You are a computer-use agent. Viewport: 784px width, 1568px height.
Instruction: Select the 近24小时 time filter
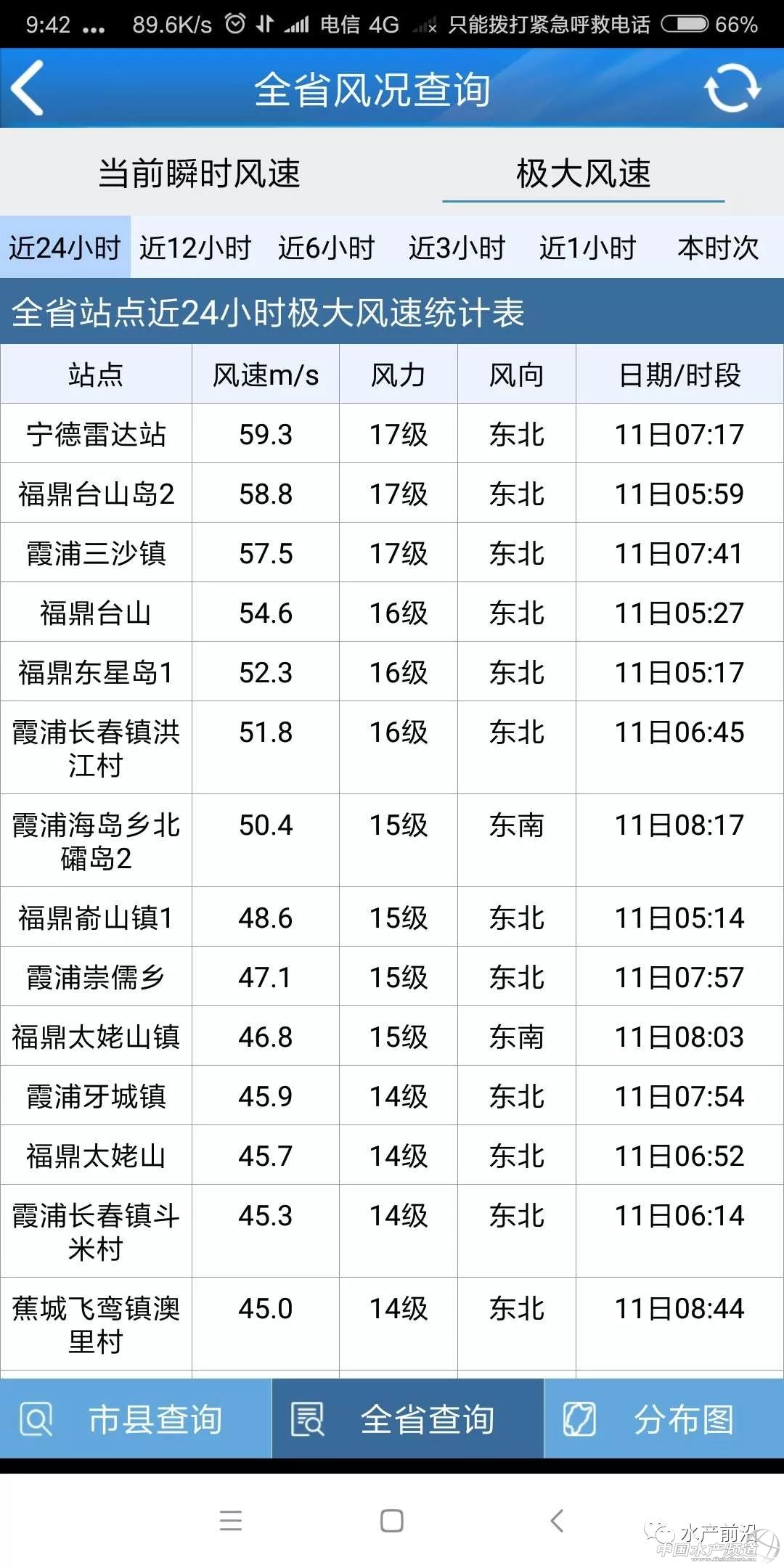[x=65, y=248]
